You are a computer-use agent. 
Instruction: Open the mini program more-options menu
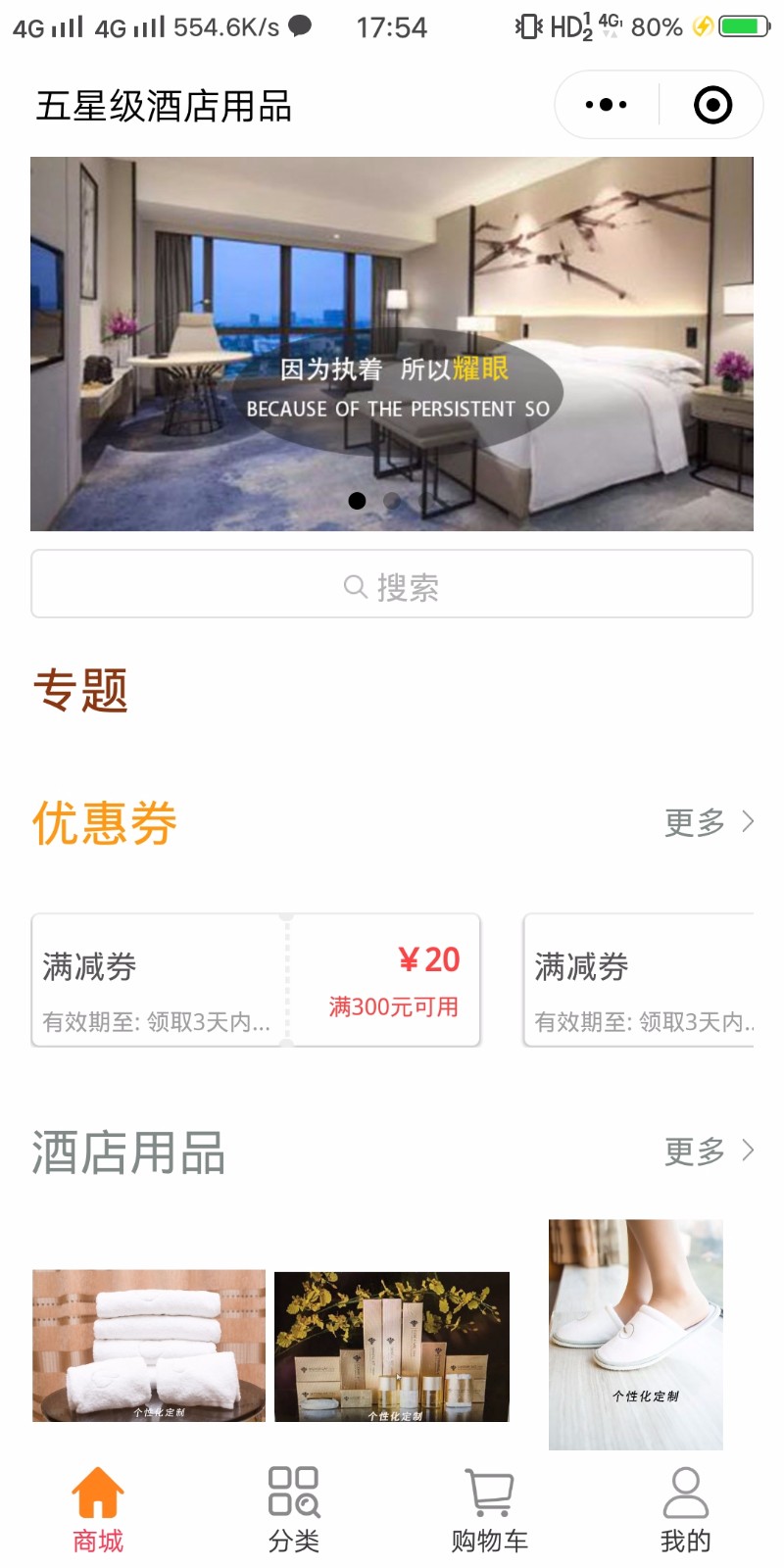(606, 105)
